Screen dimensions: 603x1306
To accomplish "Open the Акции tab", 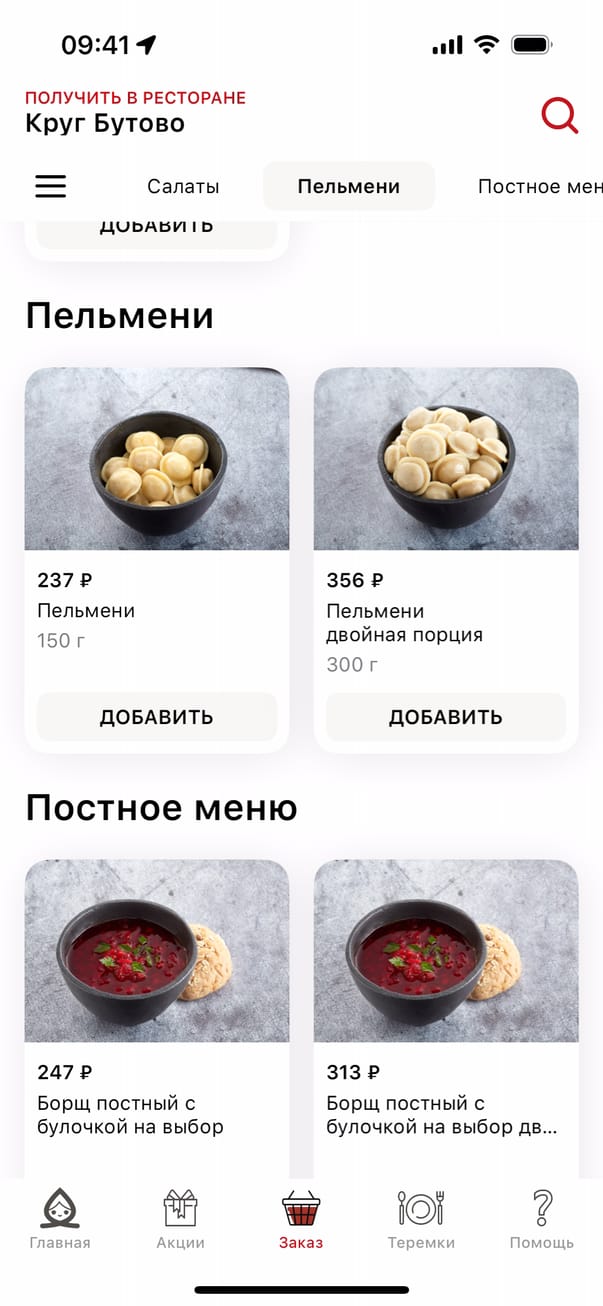I will tap(180, 1220).
